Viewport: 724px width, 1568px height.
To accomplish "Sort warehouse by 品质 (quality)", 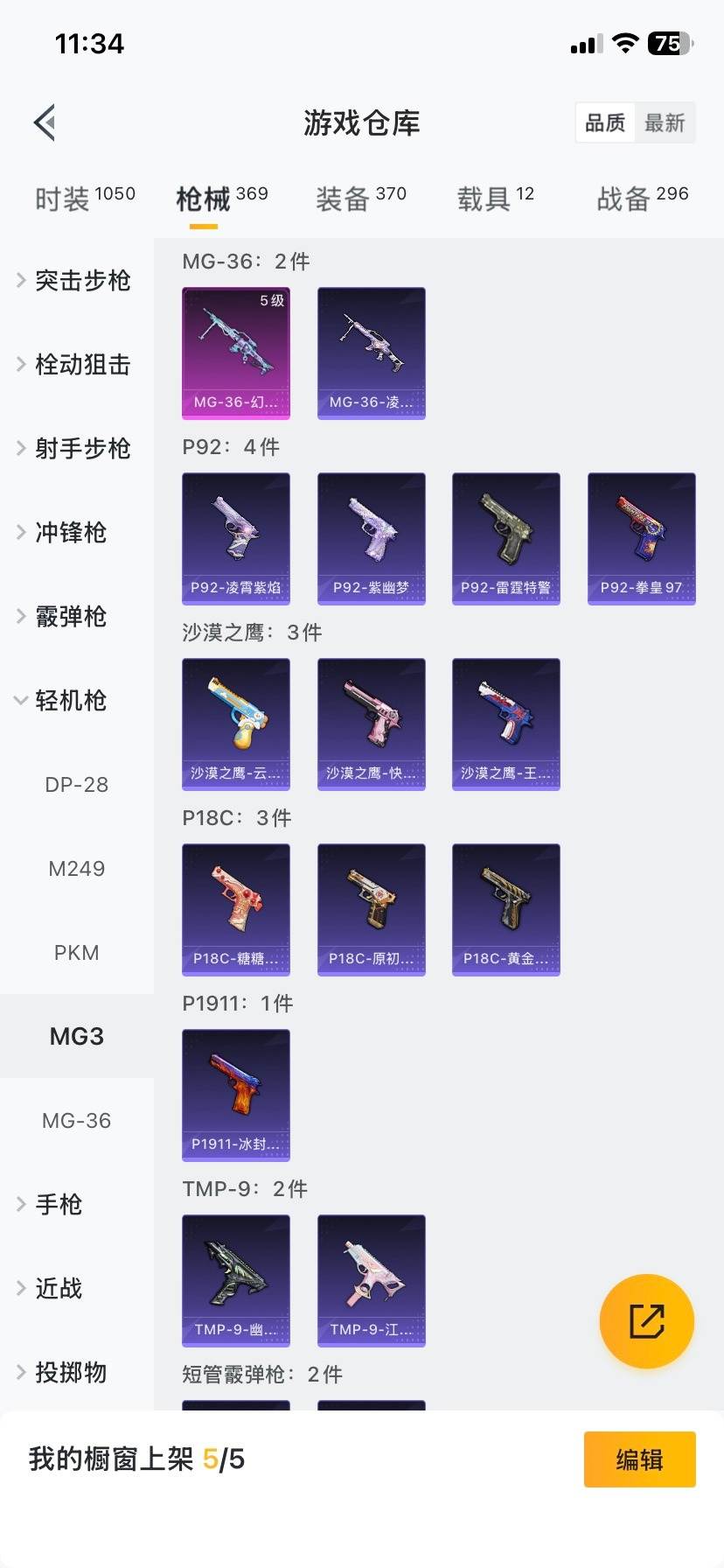I will pos(604,122).
